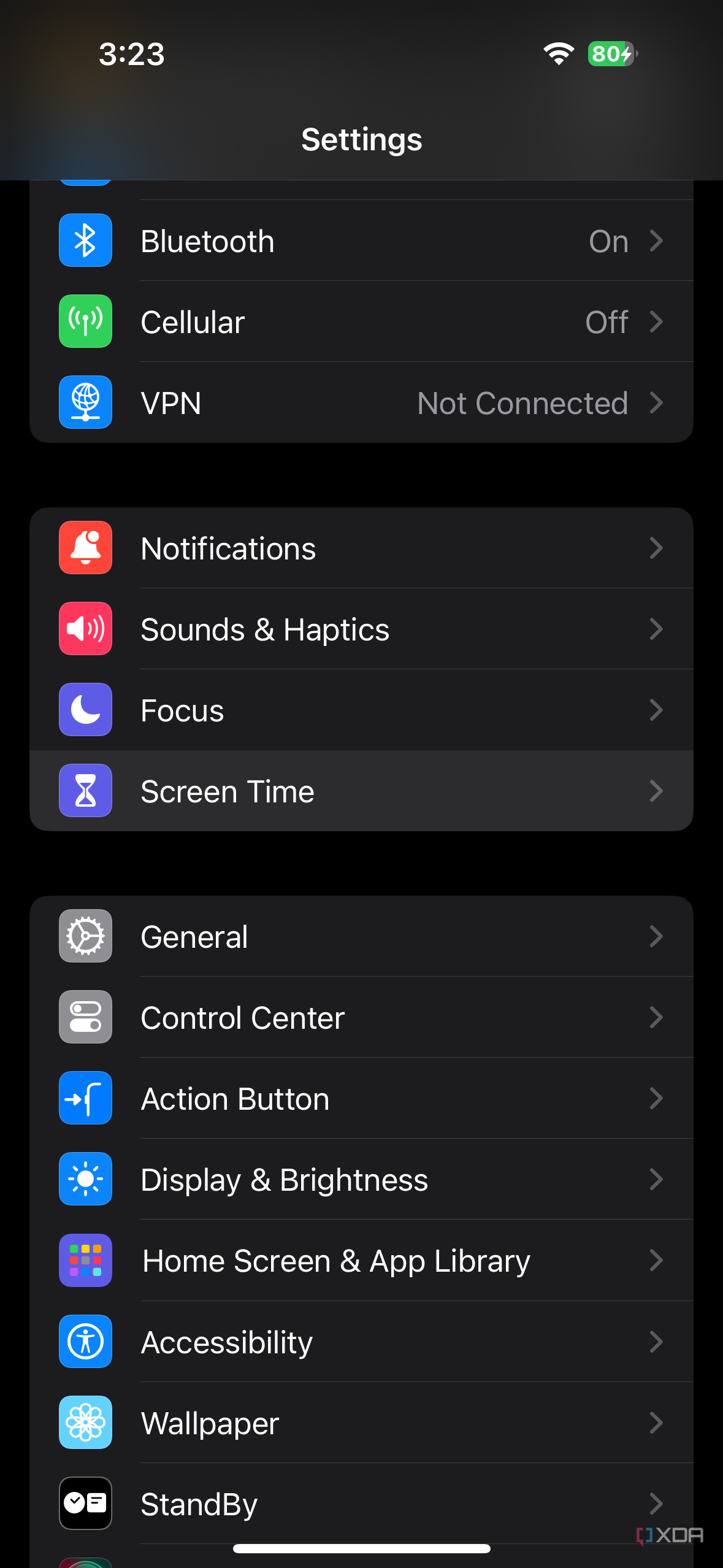
Task: Open Bluetooth settings via the Bluetooth icon
Action: (85, 240)
